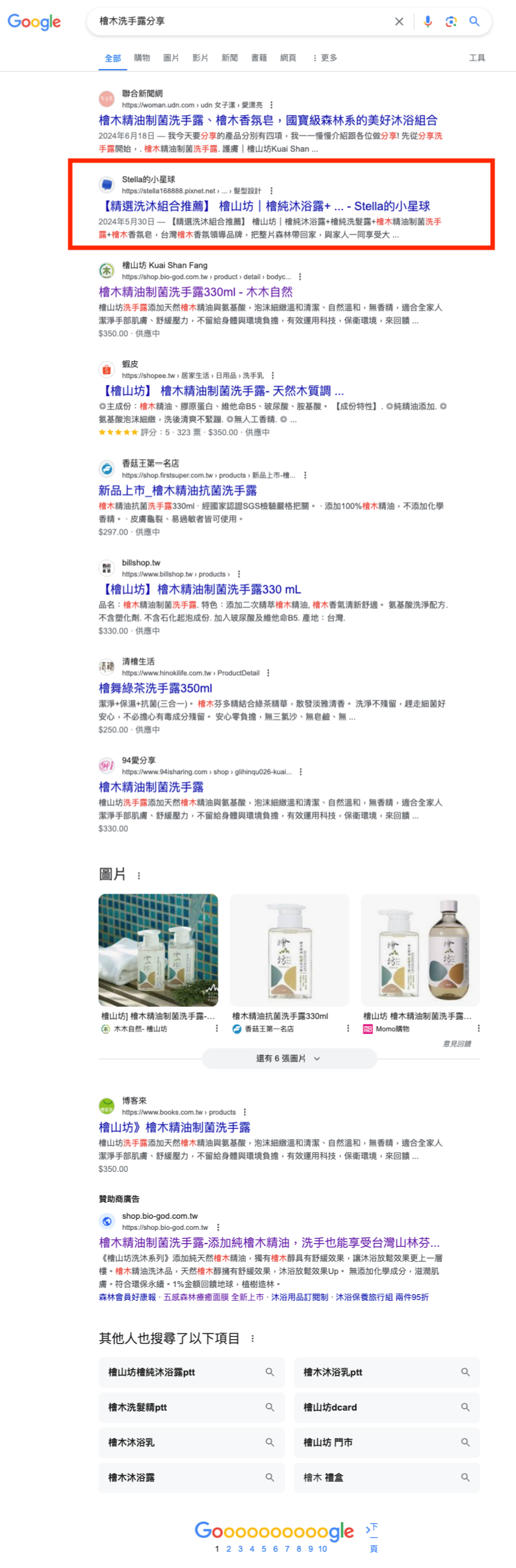Start voice search with microphone
This screenshot has height=1568, width=516.
point(428,21)
